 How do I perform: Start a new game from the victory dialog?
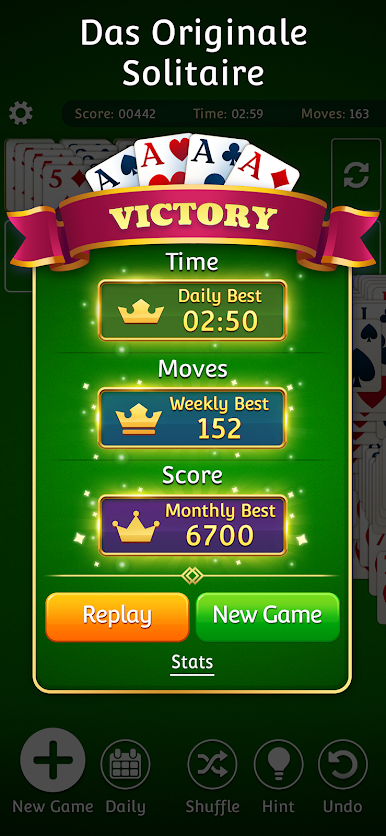pyautogui.click(x=268, y=616)
